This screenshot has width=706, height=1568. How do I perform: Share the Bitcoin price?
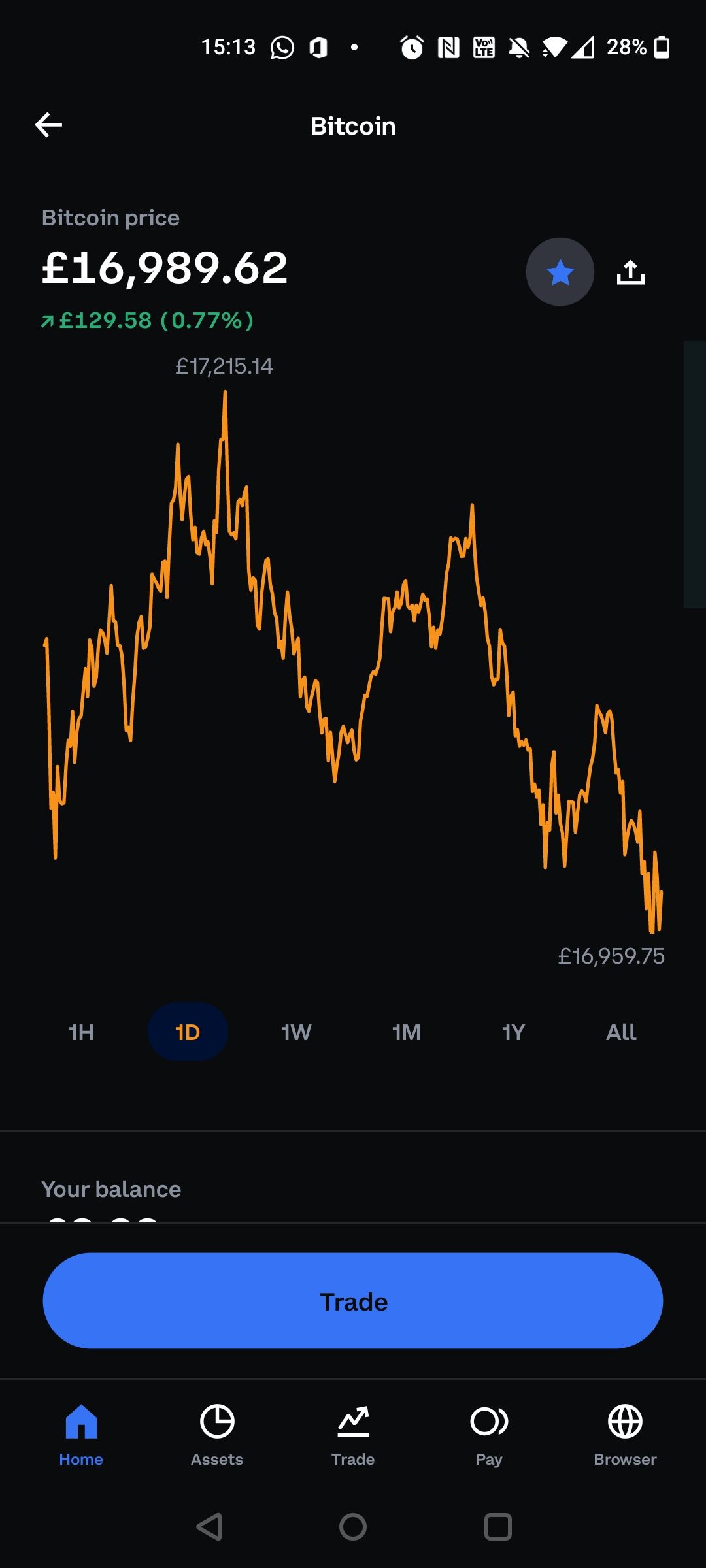[630, 272]
